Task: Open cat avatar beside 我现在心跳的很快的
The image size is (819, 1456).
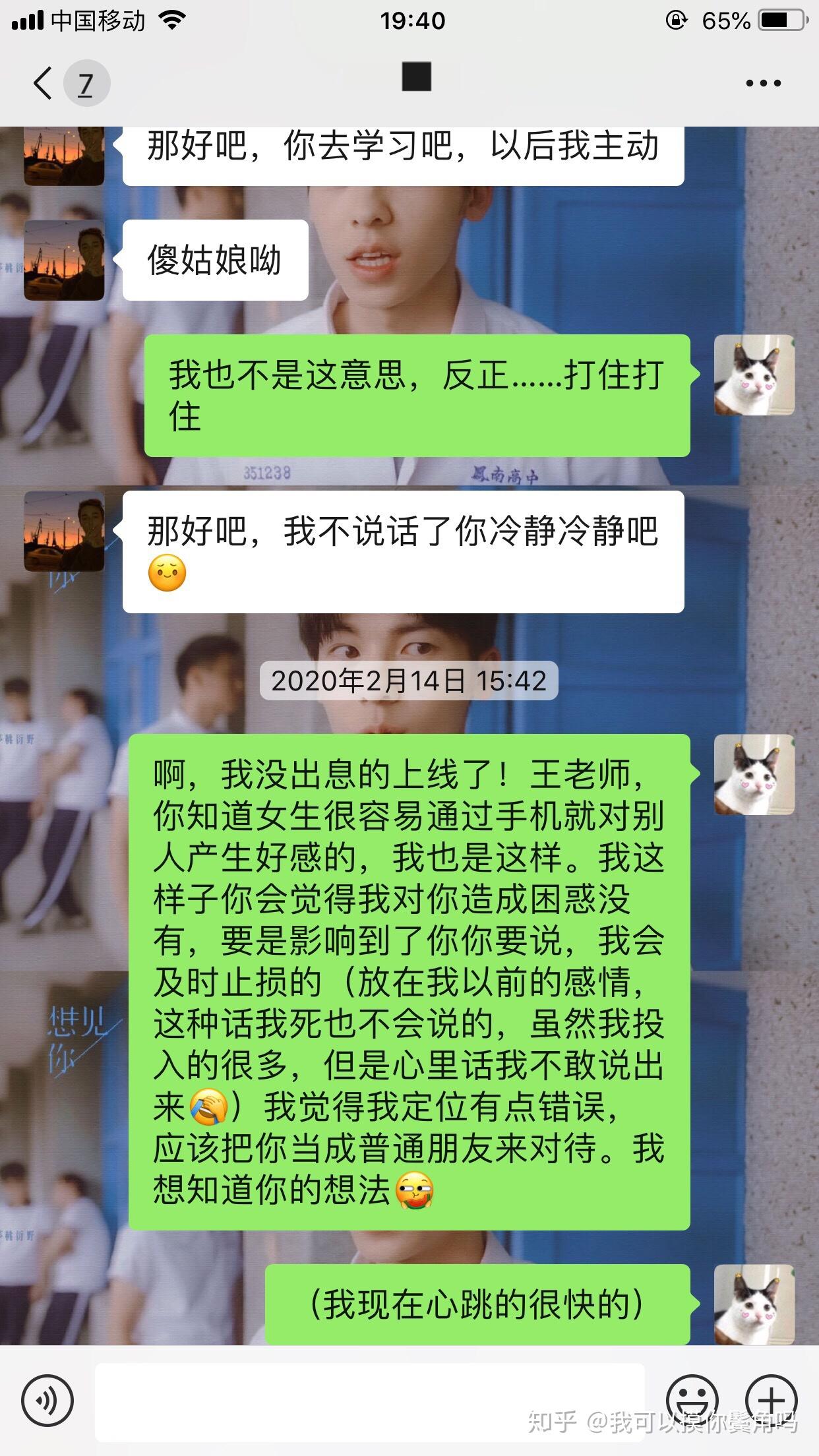Action: point(754,1304)
